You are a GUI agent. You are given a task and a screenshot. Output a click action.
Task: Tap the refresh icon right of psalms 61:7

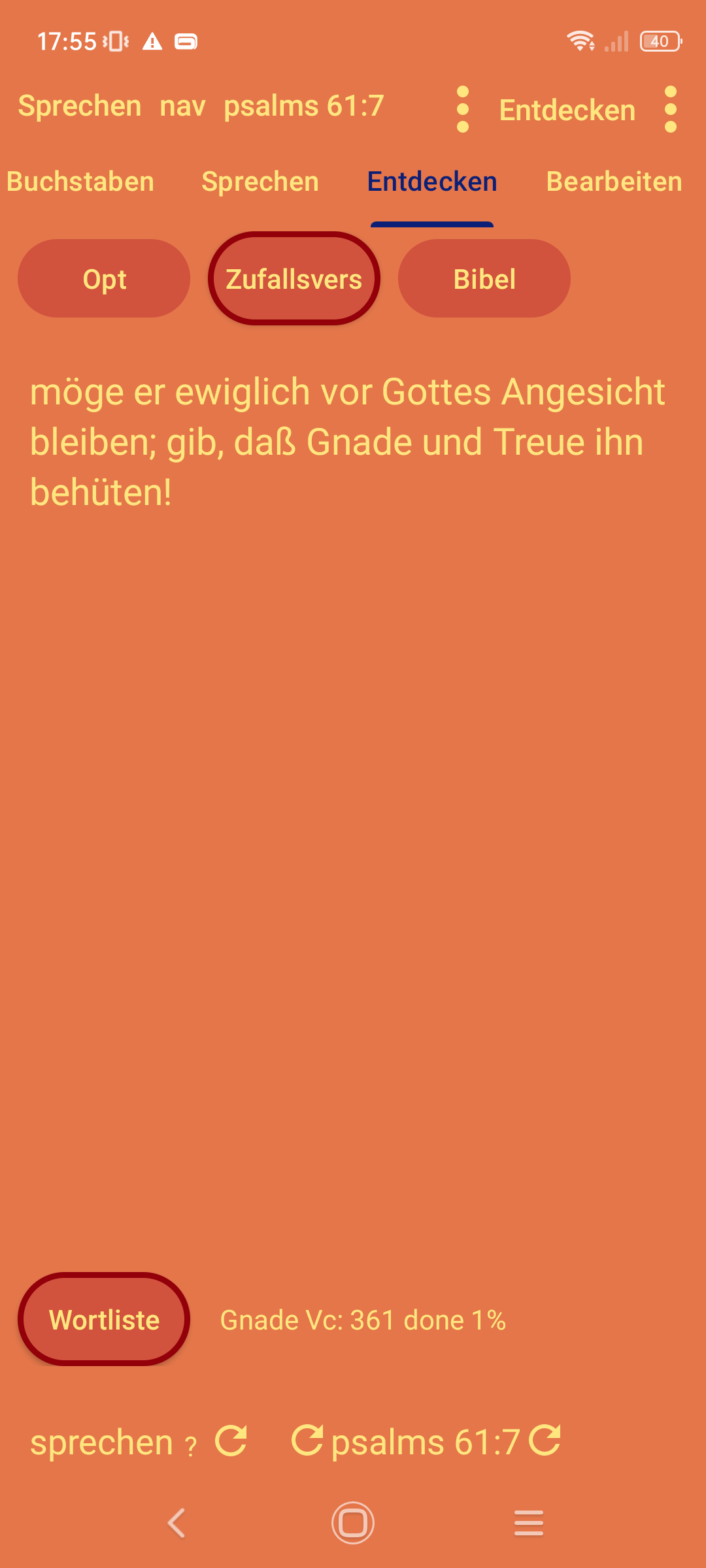tap(545, 1441)
